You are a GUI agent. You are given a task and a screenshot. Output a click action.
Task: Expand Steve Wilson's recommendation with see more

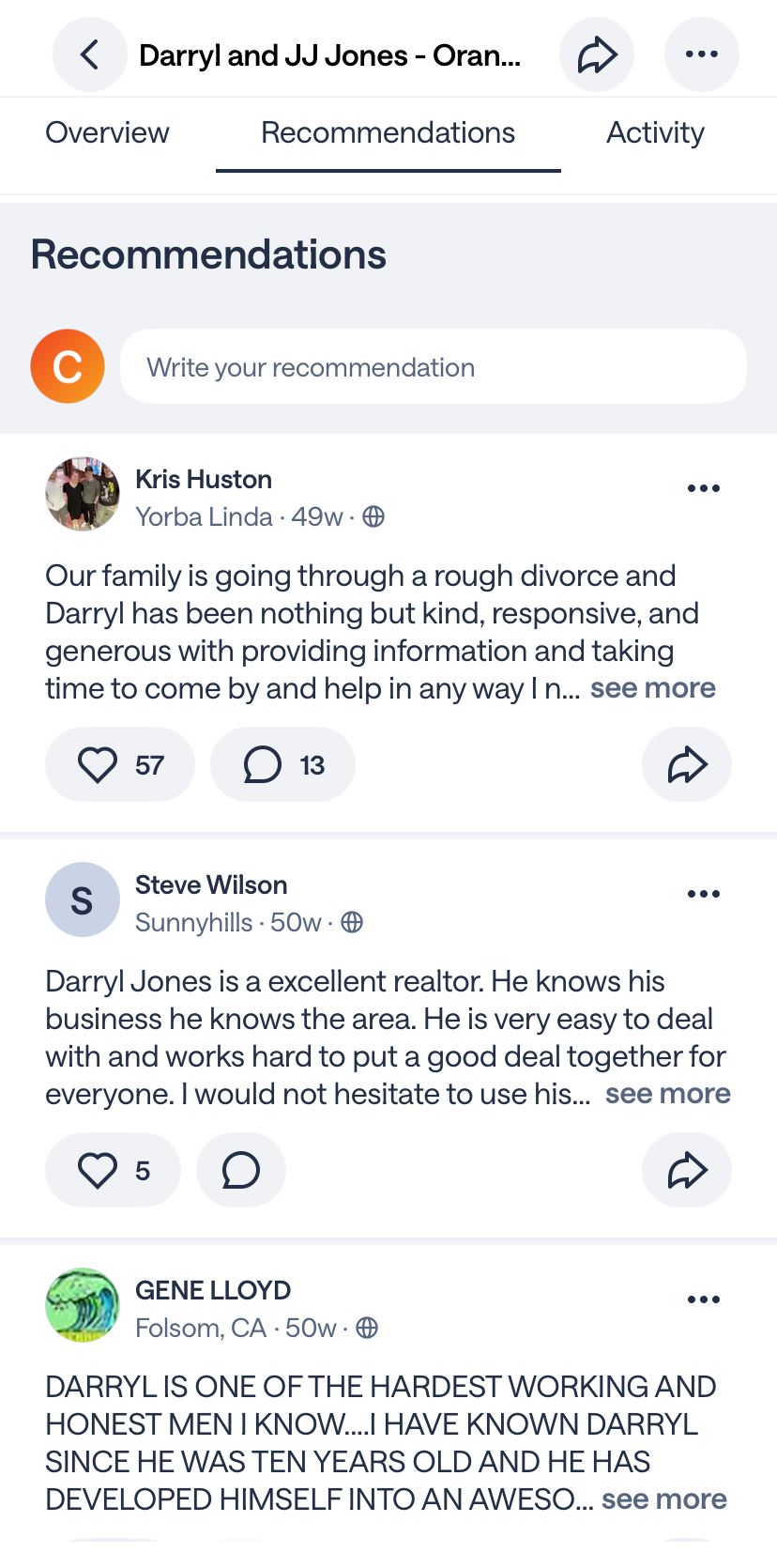point(667,1094)
